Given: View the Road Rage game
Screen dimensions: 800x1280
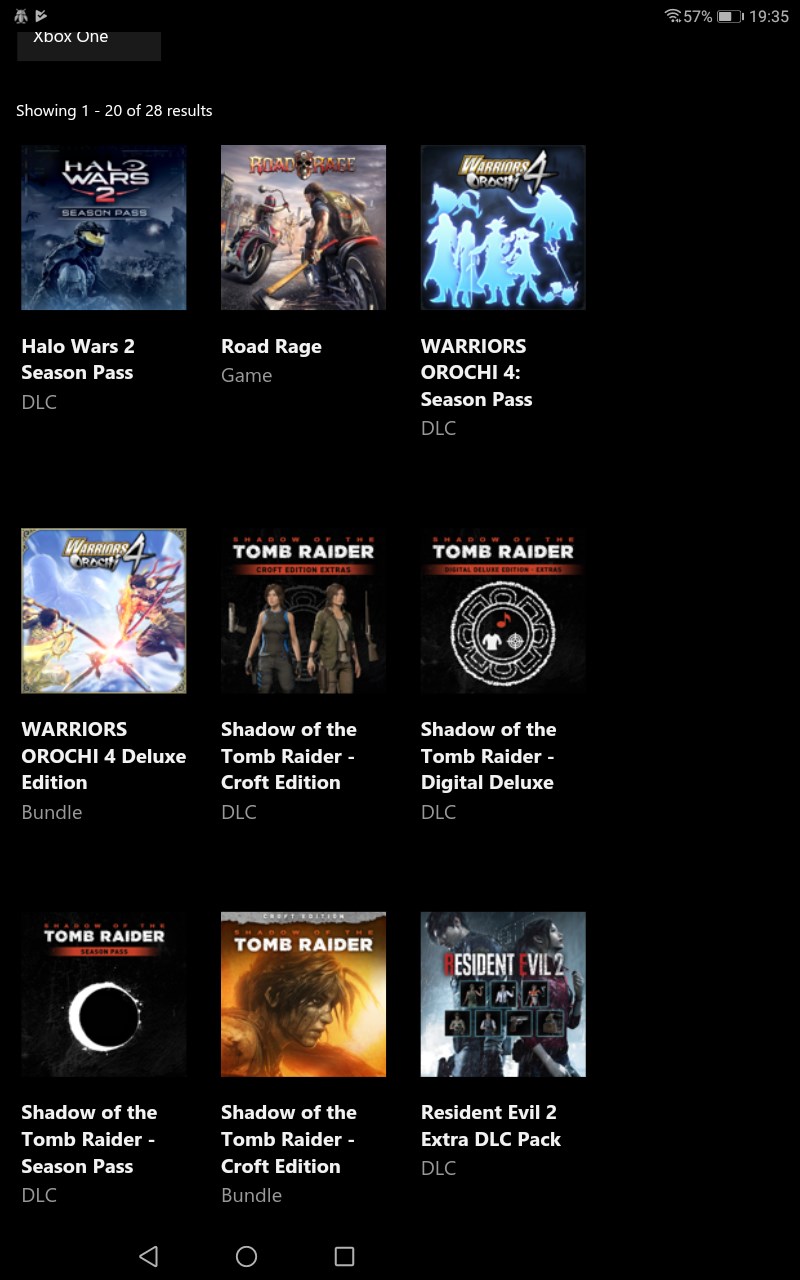Looking at the screenshot, I should 303,228.
